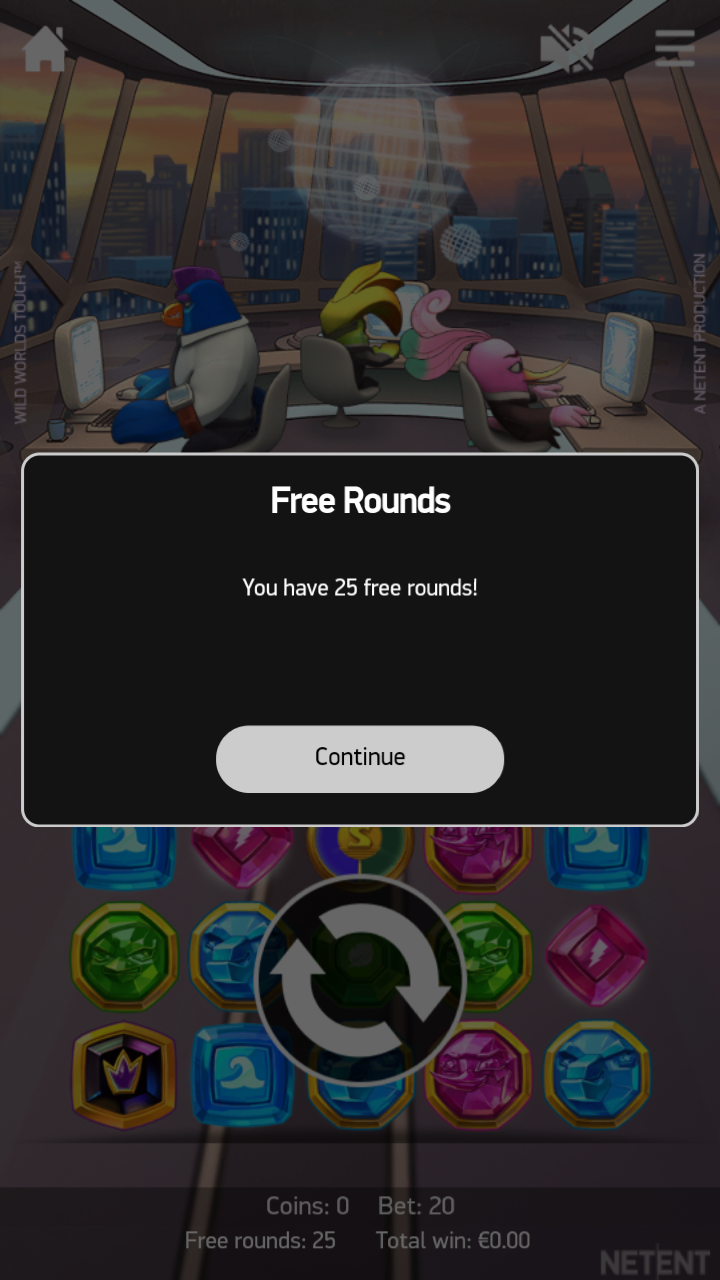This screenshot has width=720, height=1280.
Task: Tap Continue to start free rounds
Action: tap(360, 758)
